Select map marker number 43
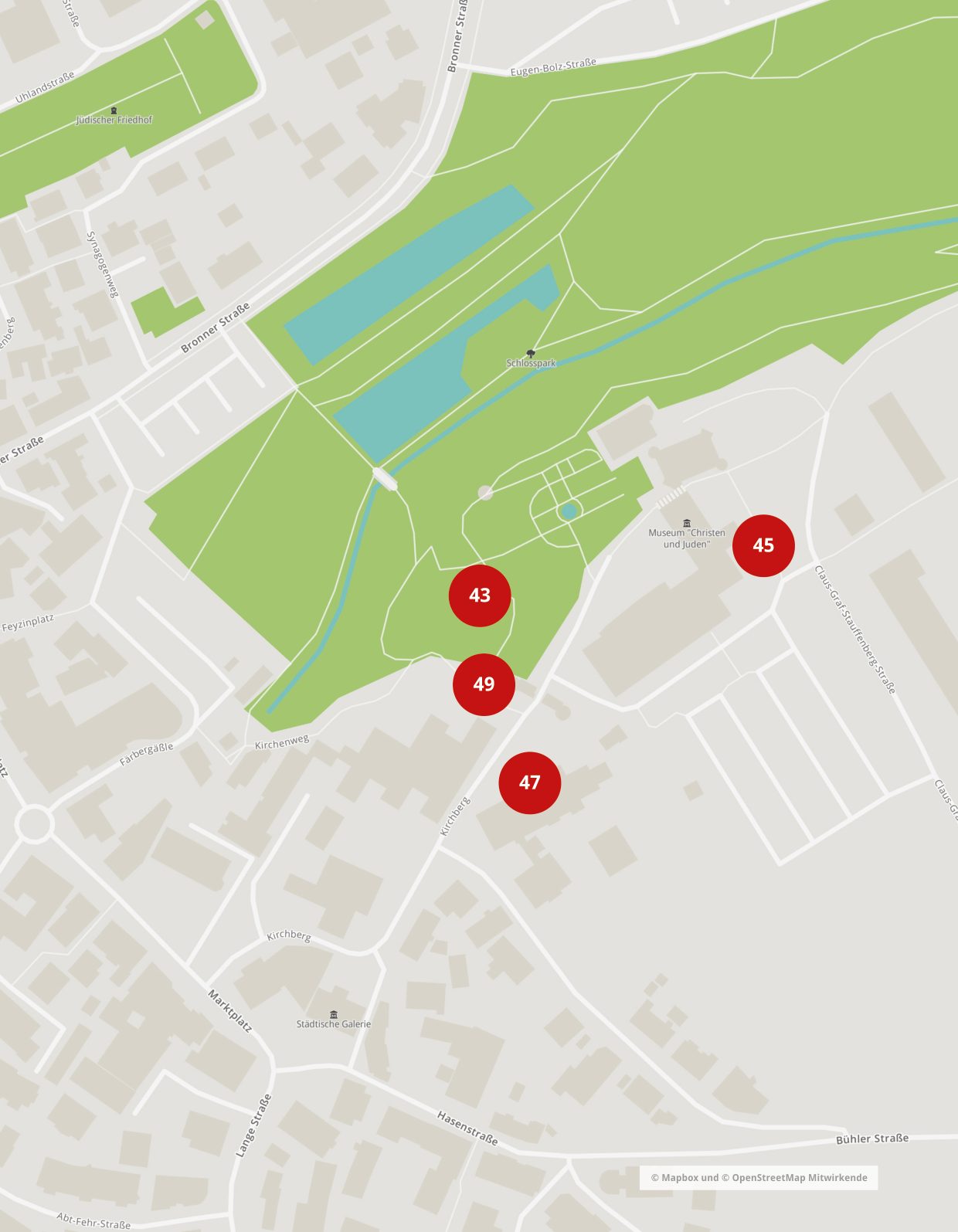The height and width of the screenshot is (1232, 958). [480, 596]
